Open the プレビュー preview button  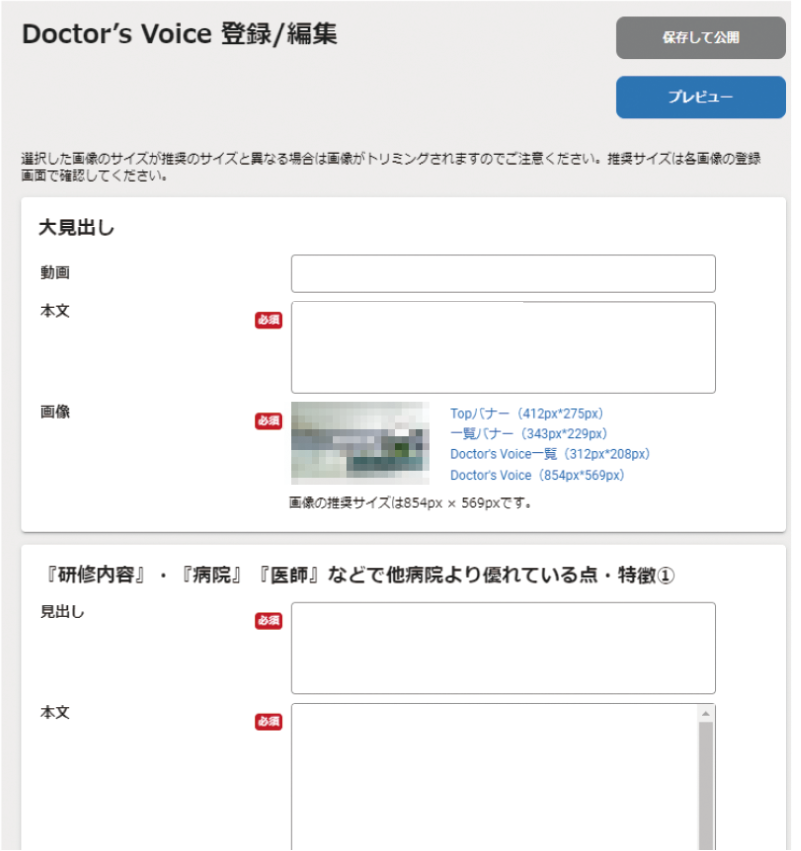(x=700, y=97)
